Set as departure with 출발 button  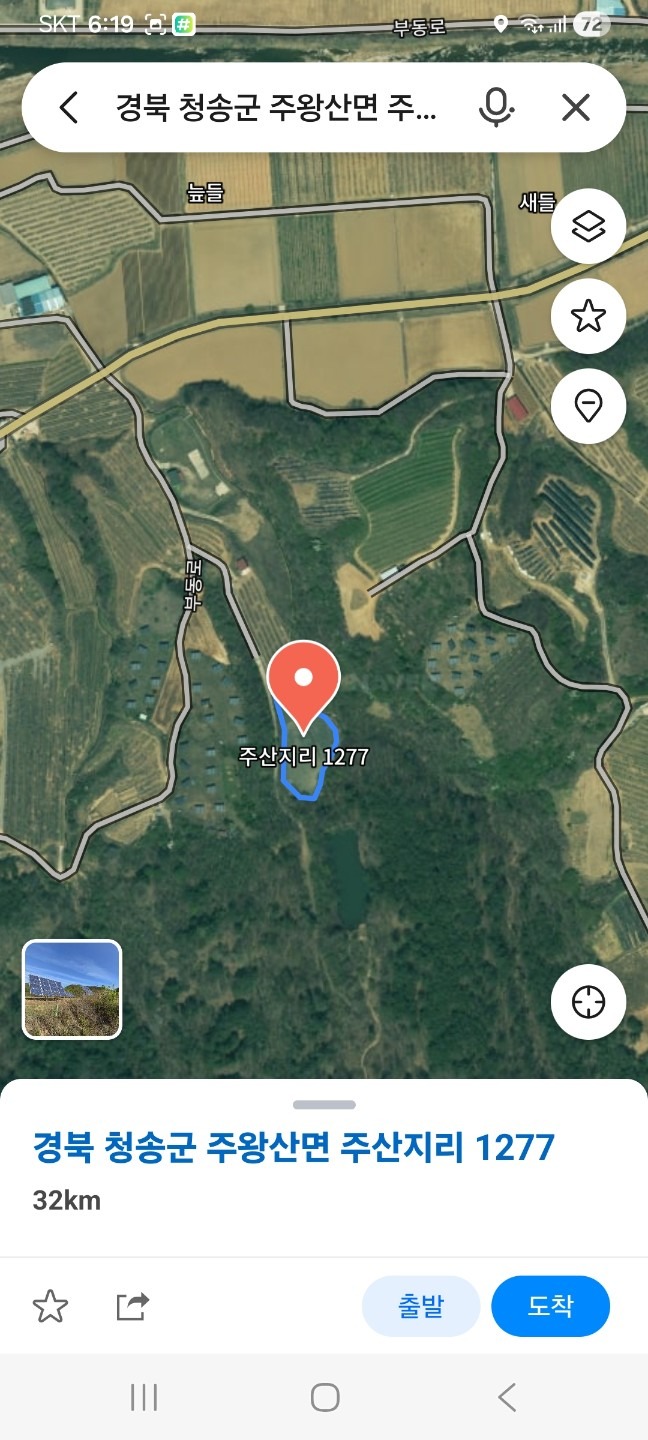pyautogui.click(x=421, y=1306)
